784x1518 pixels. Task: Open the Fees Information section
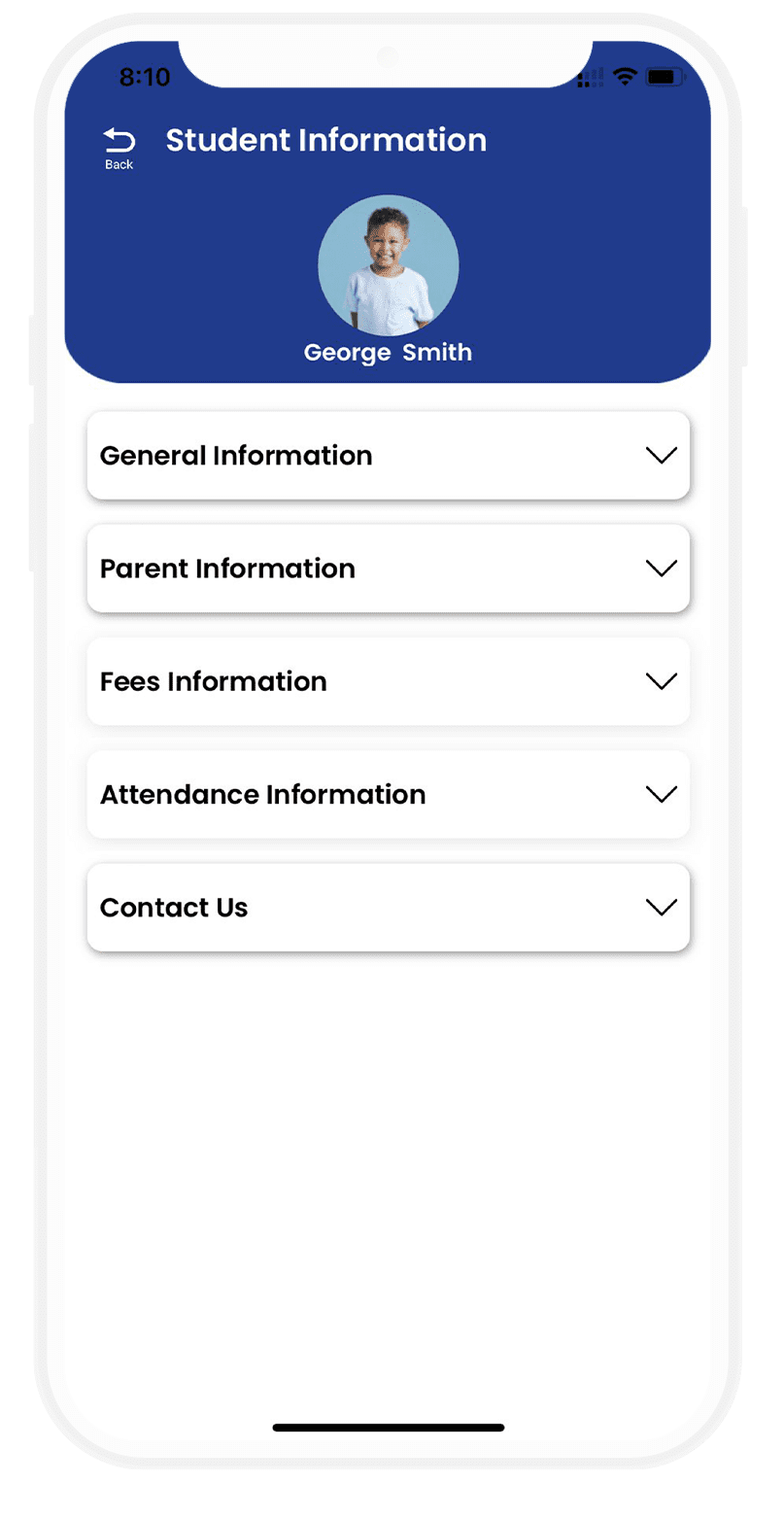(x=389, y=681)
